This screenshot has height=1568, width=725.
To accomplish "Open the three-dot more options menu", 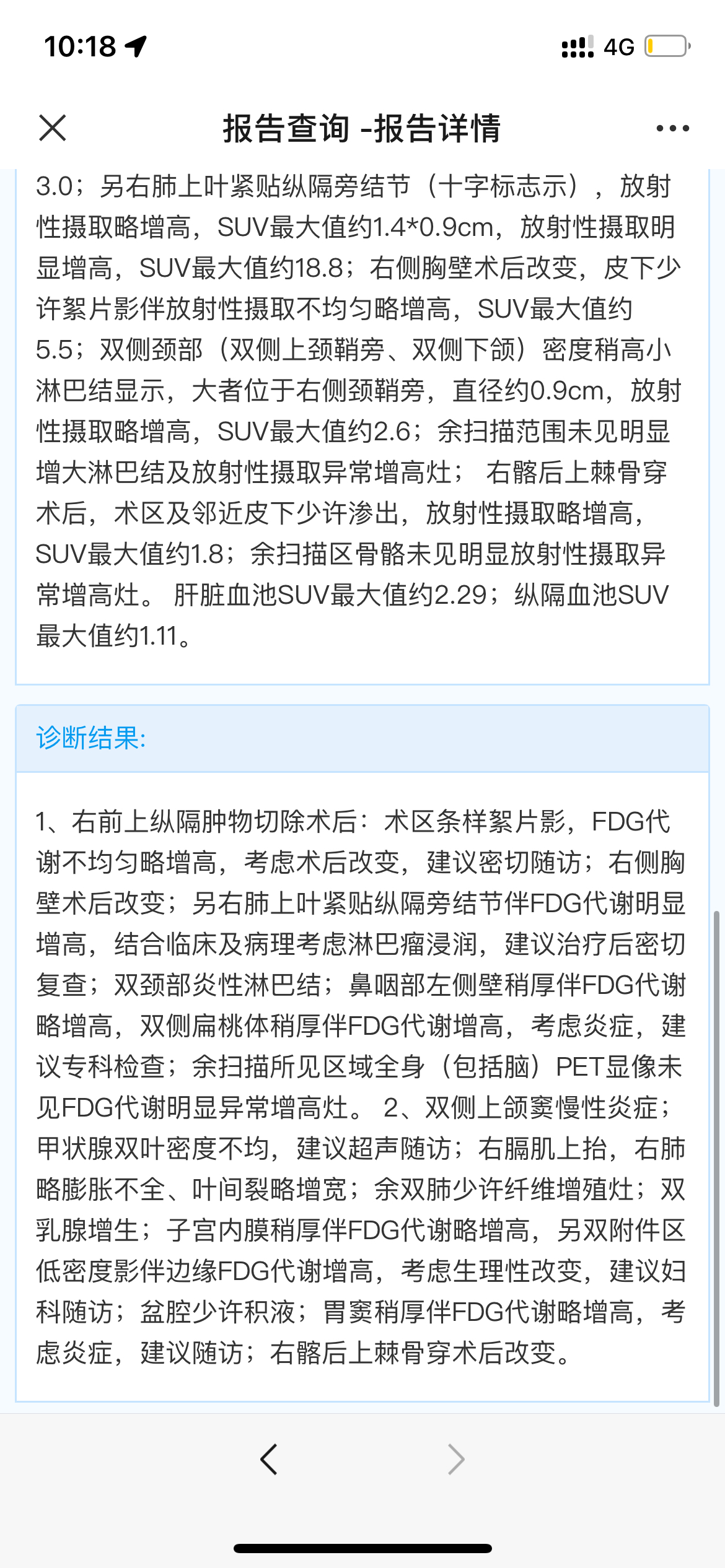I will (x=672, y=128).
